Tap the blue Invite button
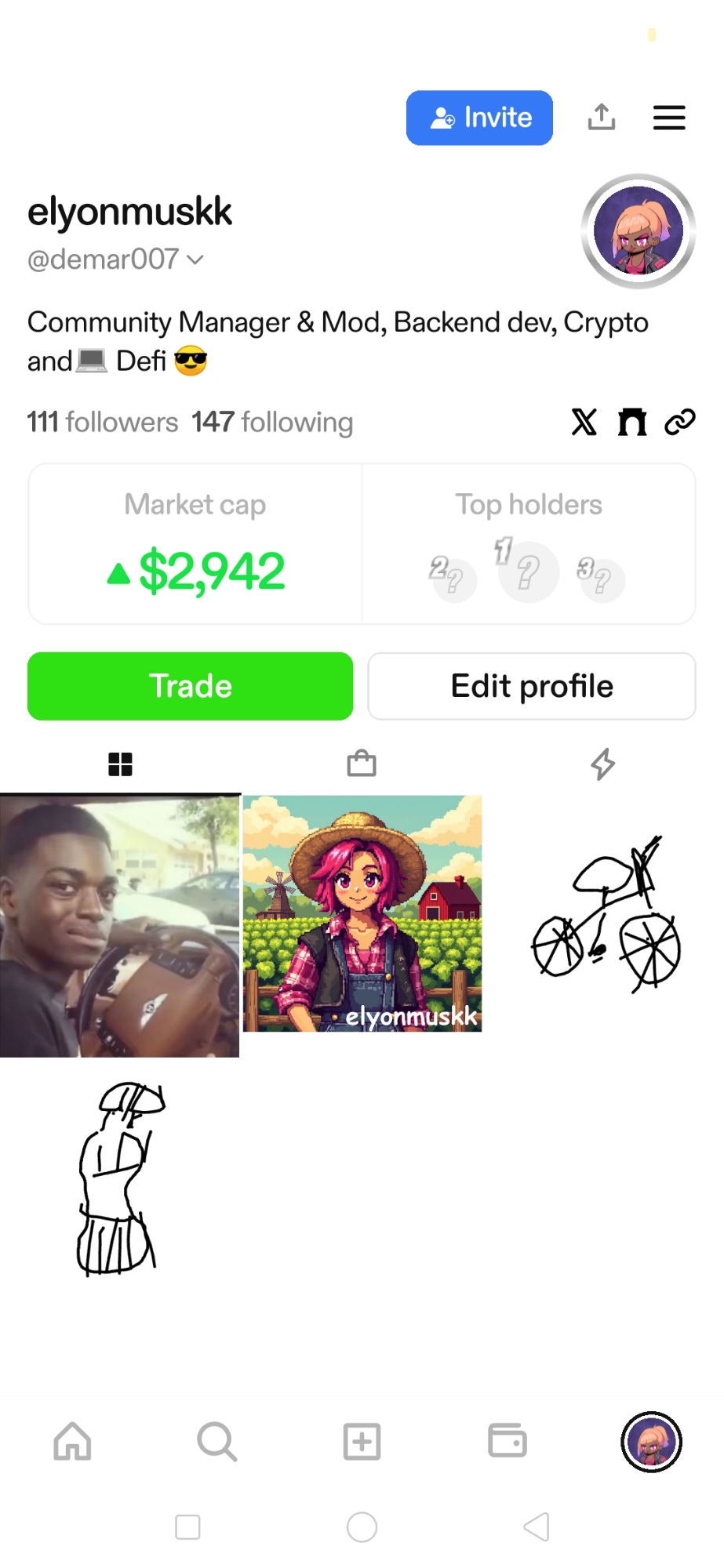Viewport: 724px width, 1568px height. coord(479,118)
